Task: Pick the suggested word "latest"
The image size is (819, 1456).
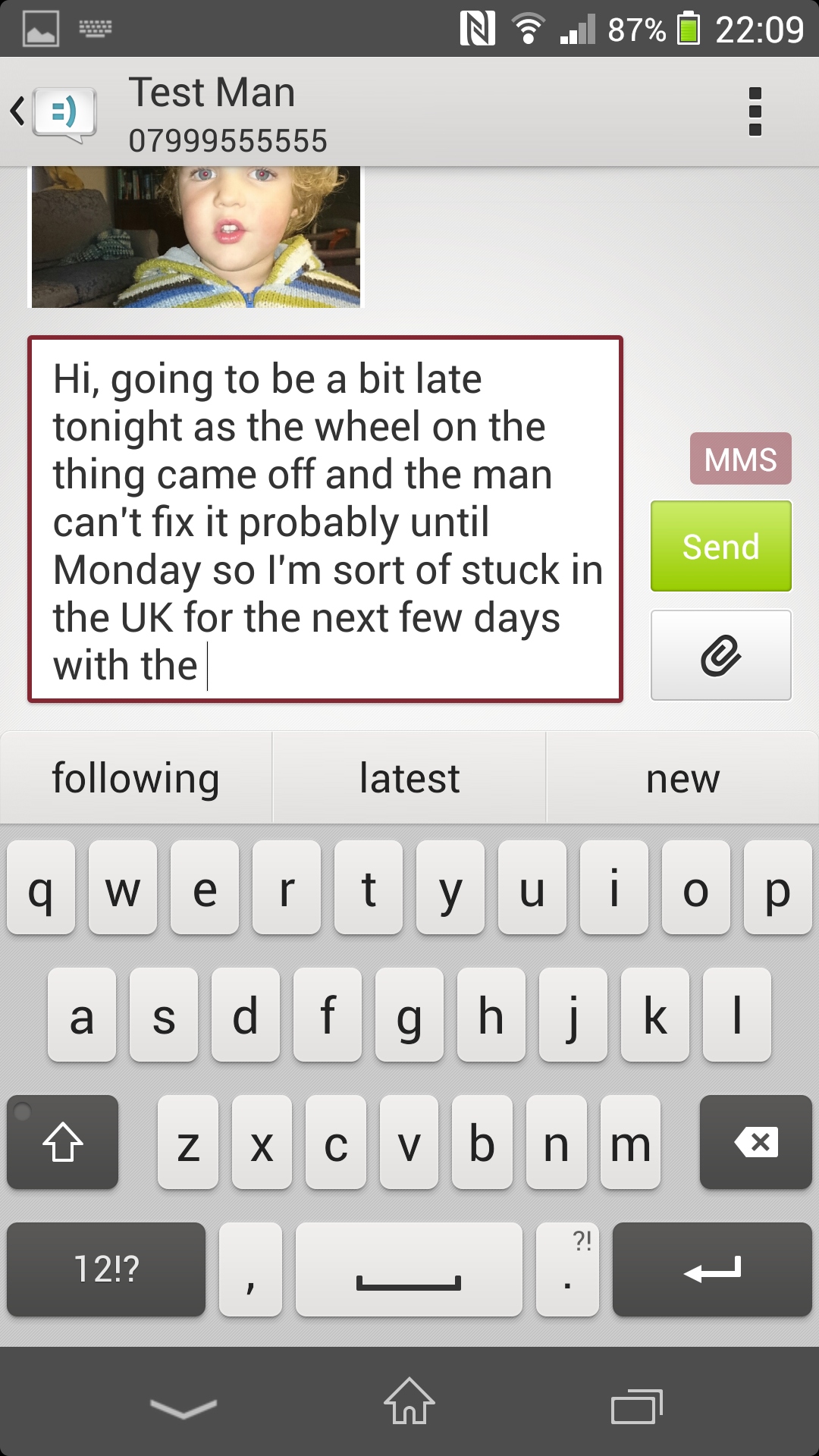Action: [x=409, y=778]
